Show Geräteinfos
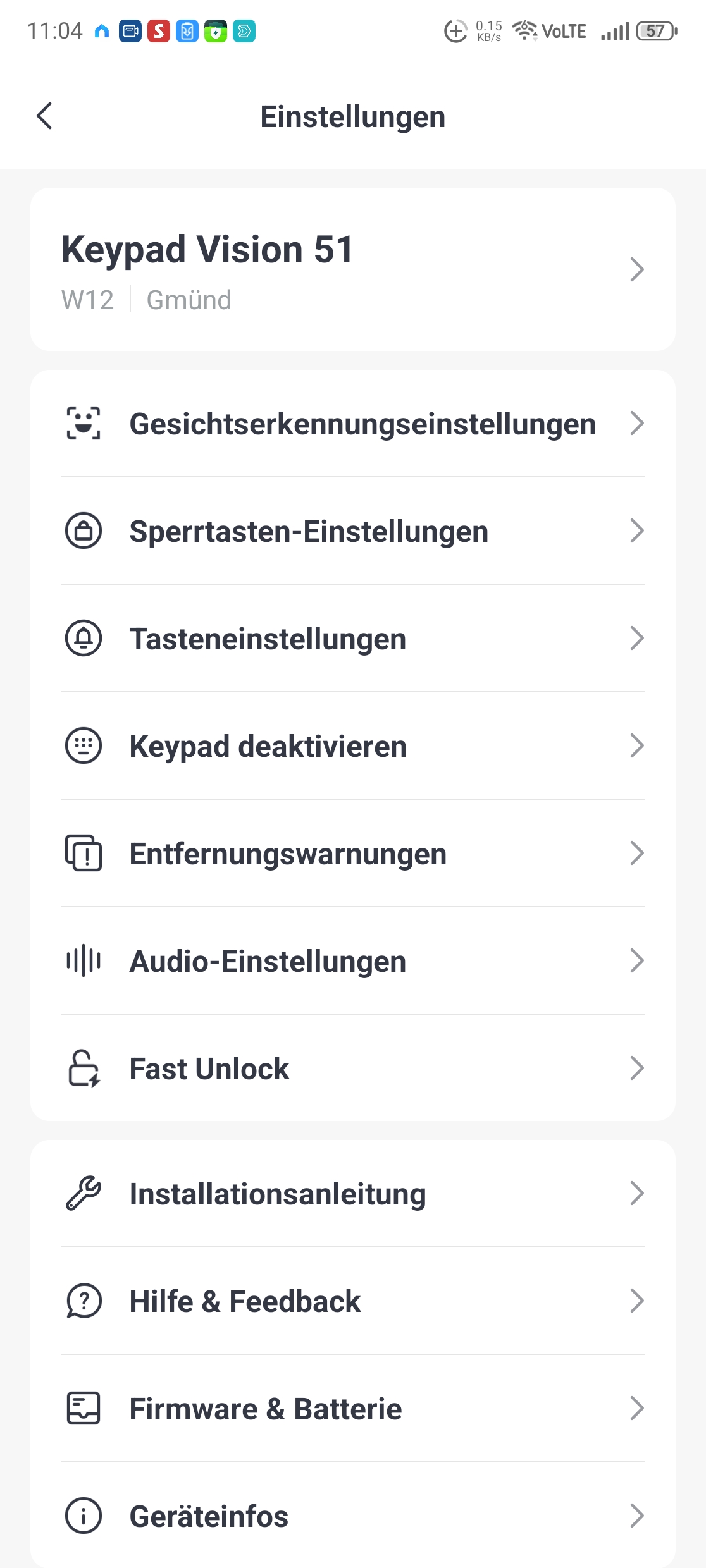This screenshot has height=1568, width=706. (x=353, y=1516)
